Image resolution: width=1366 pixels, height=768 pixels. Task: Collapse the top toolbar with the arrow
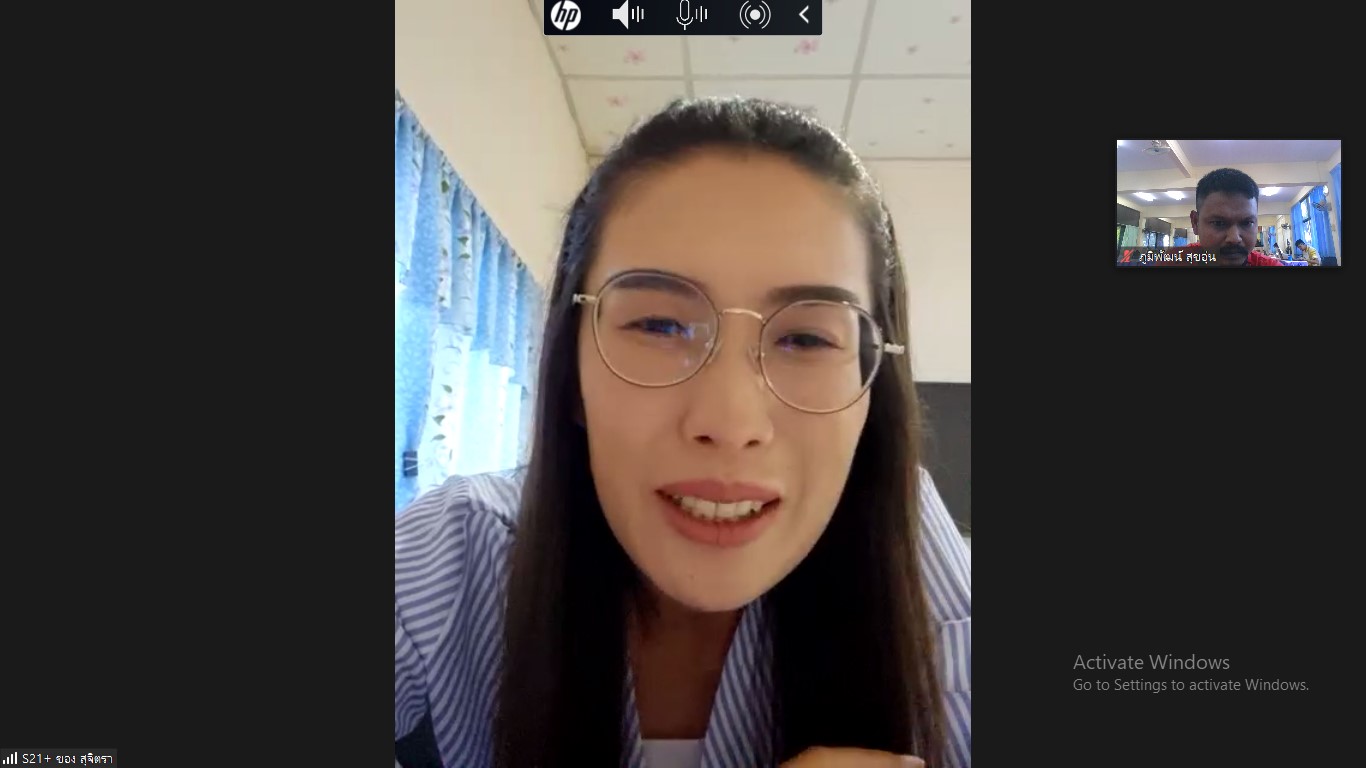point(804,15)
